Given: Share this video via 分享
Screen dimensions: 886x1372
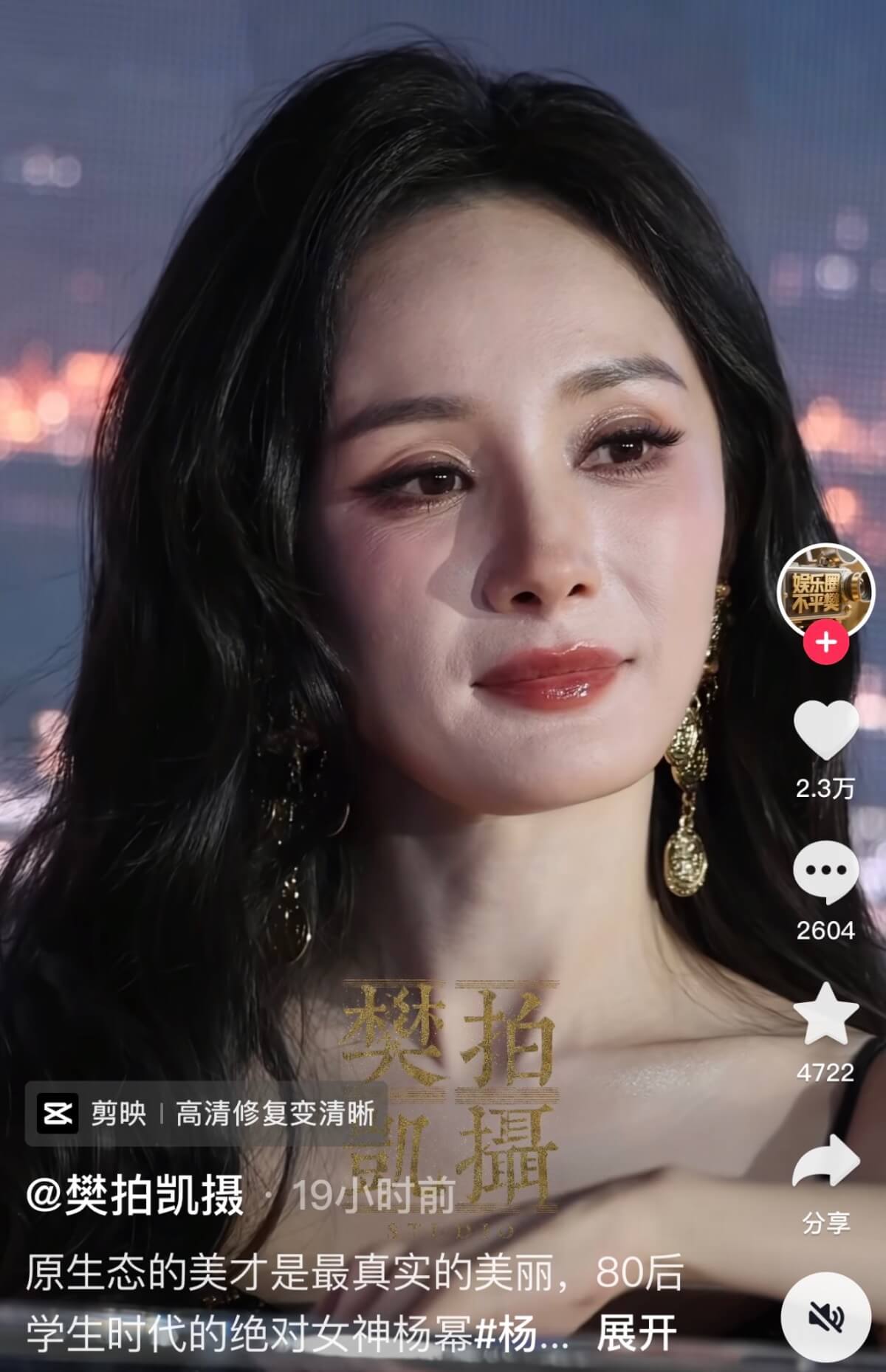Looking at the screenshot, I should (825, 1159).
